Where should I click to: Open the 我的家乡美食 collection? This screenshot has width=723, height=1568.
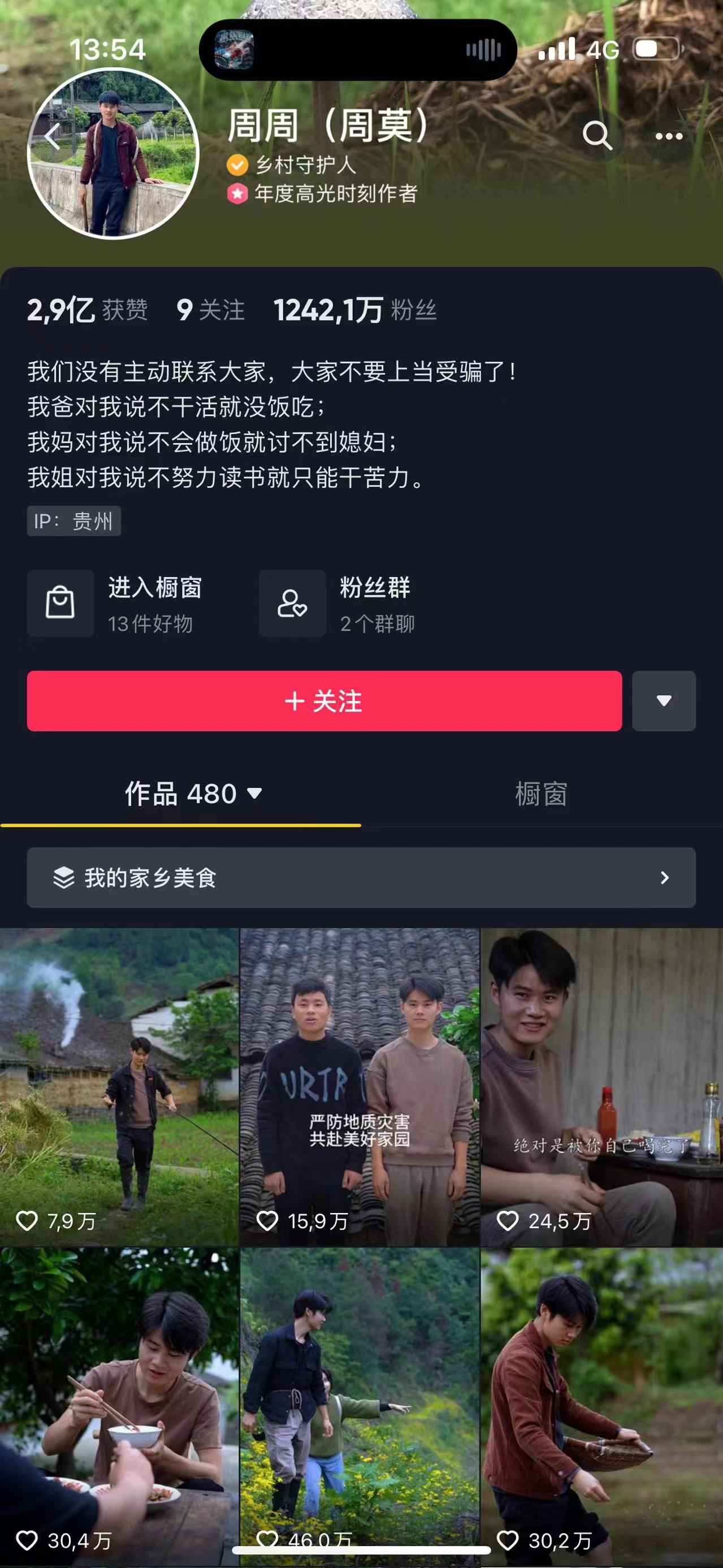(361, 878)
